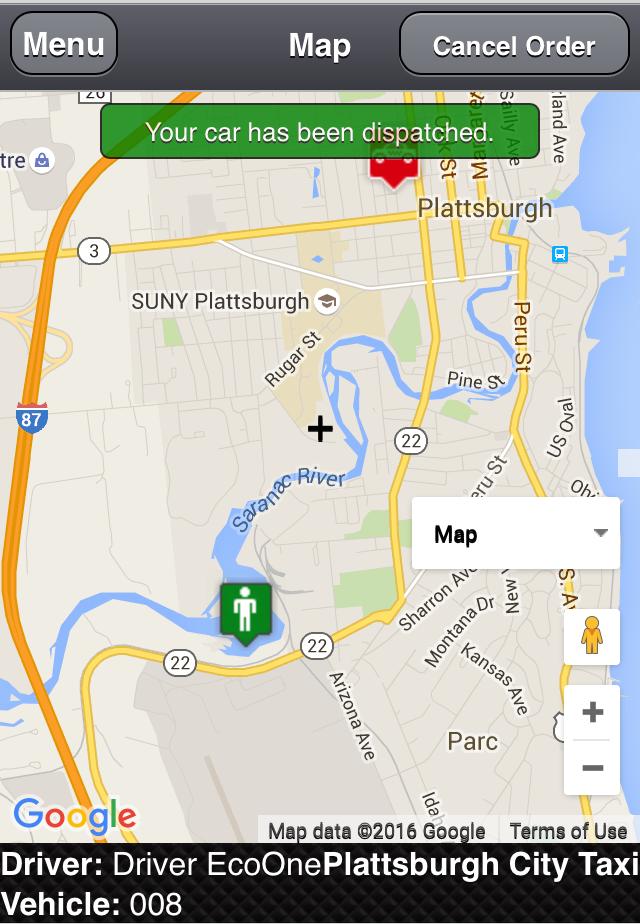Zoom out of the map

(x=592, y=768)
